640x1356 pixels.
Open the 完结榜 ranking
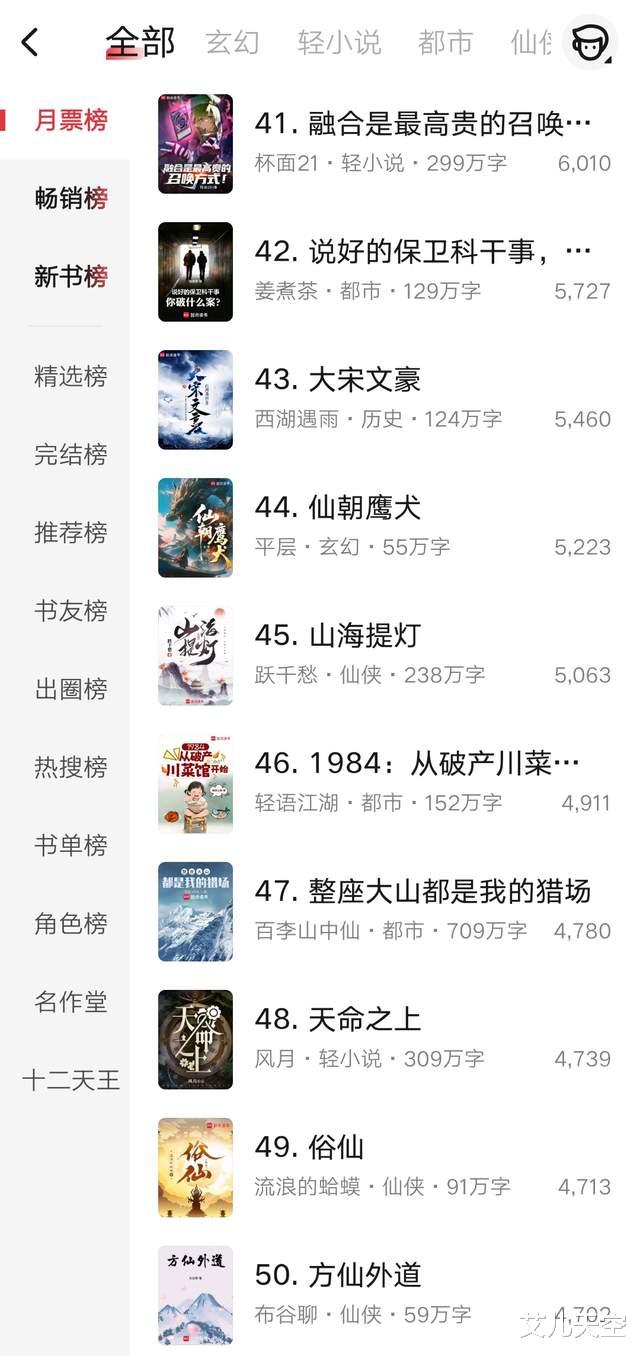point(70,454)
